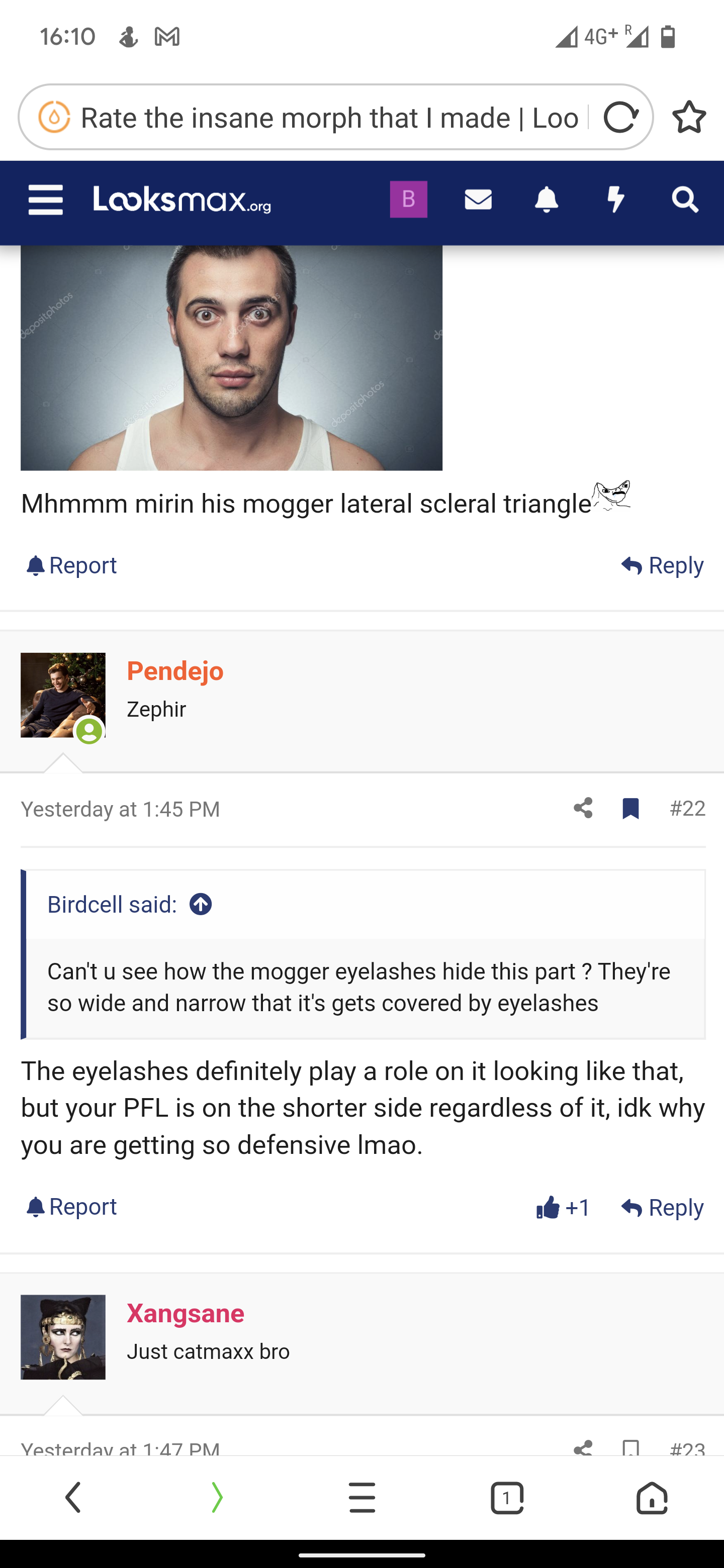Open the site search magnifier
Image resolution: width=724 pixels, height=1568 pixels.
684,200
